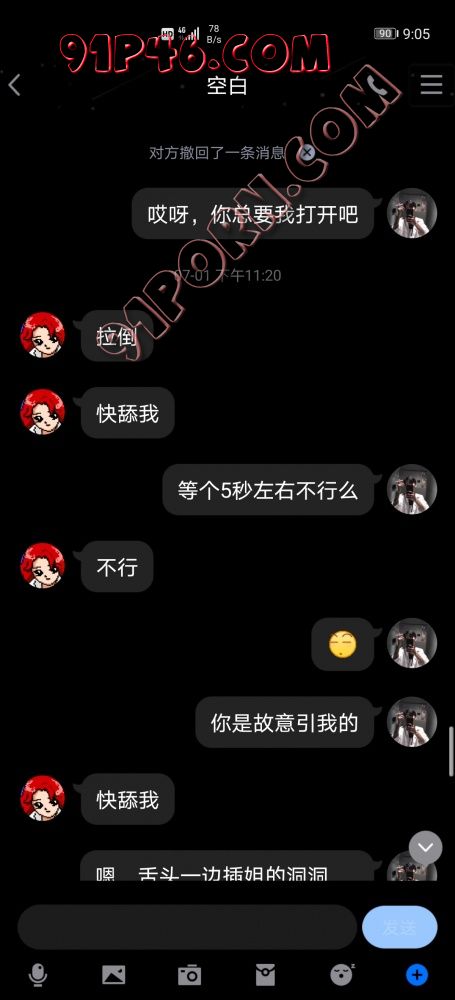Open more options with the plus button
The width and height of the screenshot is (455, 1000).
tap(417, 974)
